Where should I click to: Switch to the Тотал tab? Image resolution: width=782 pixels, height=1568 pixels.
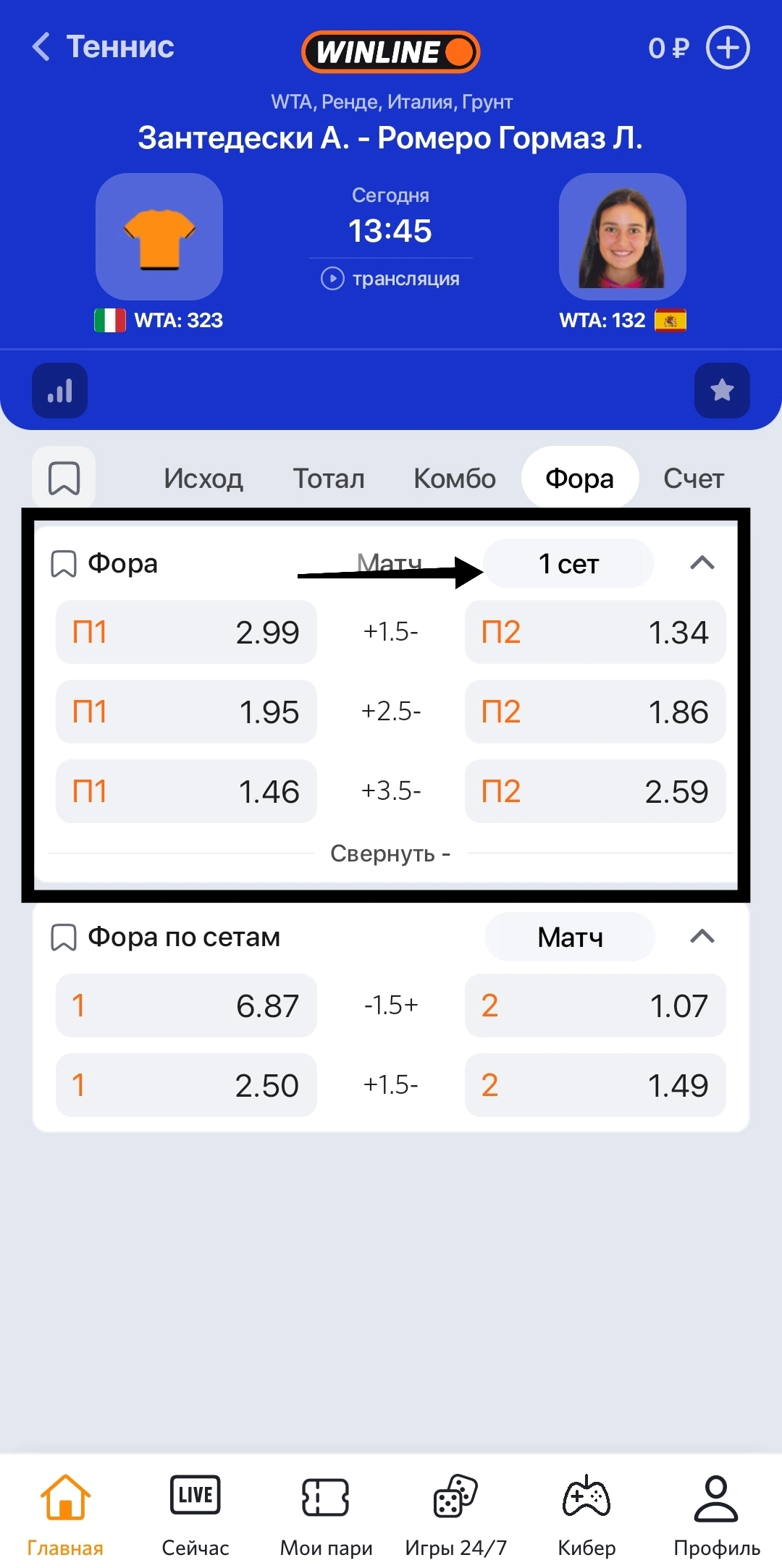328,479
